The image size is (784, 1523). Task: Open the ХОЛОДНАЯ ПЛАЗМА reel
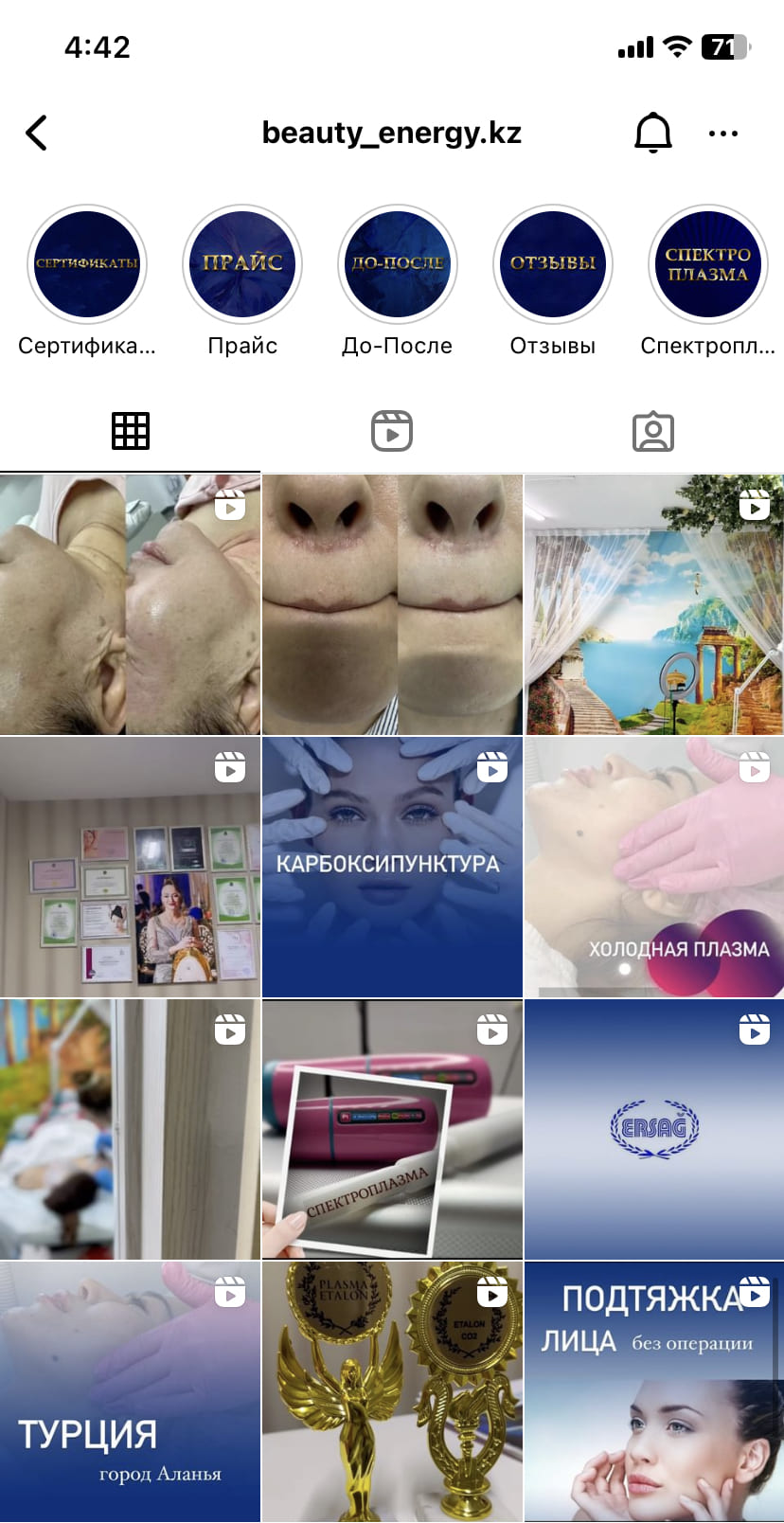654,867
